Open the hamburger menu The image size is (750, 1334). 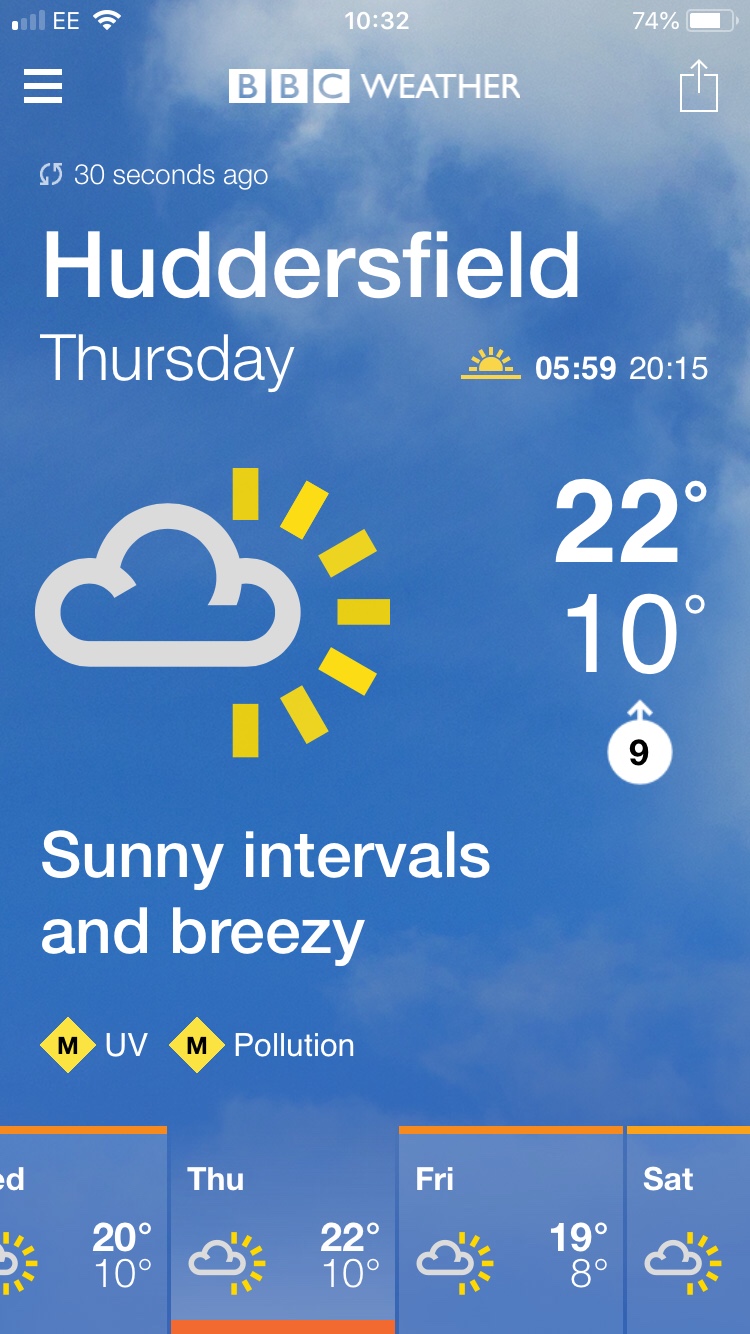(x=43, y=87)
